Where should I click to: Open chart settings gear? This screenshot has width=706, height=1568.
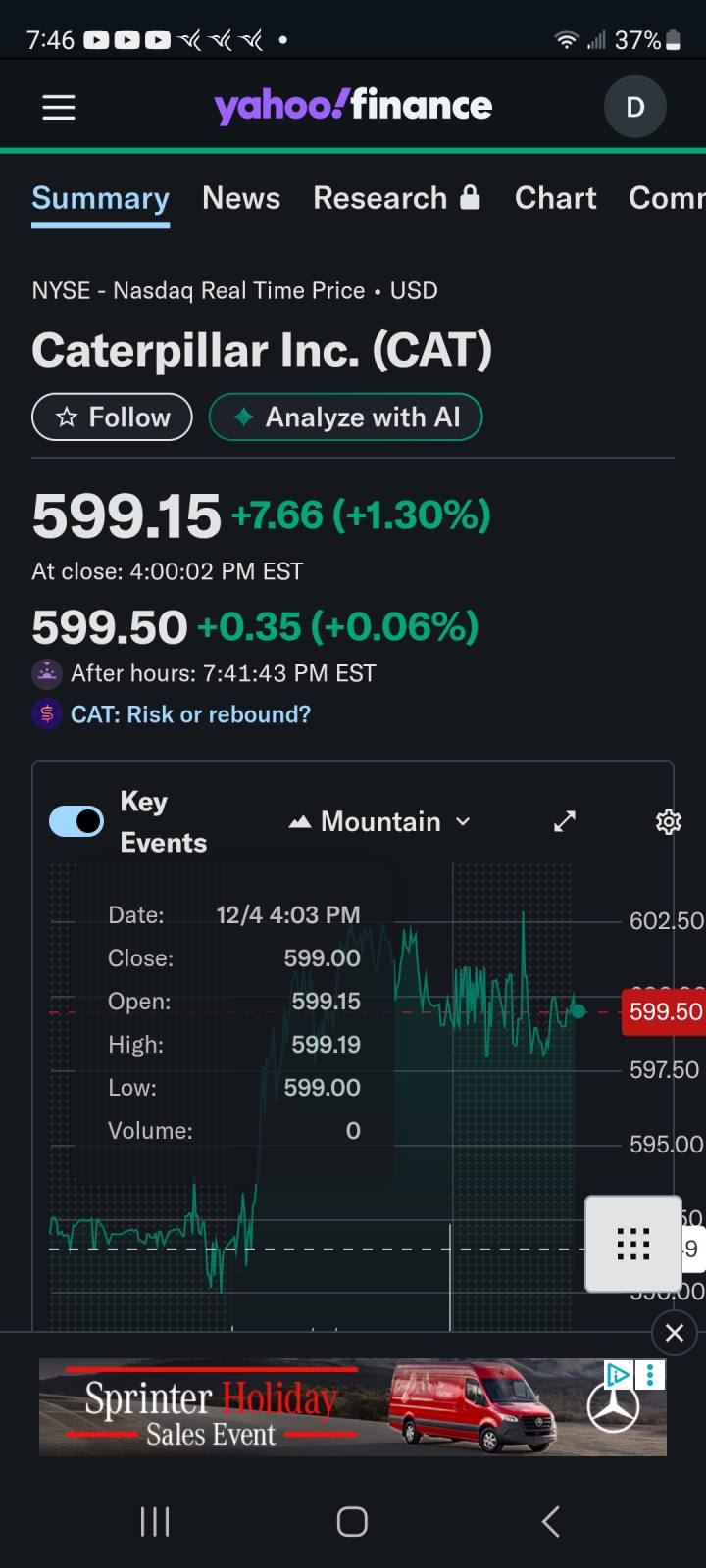tap(668, 821)
